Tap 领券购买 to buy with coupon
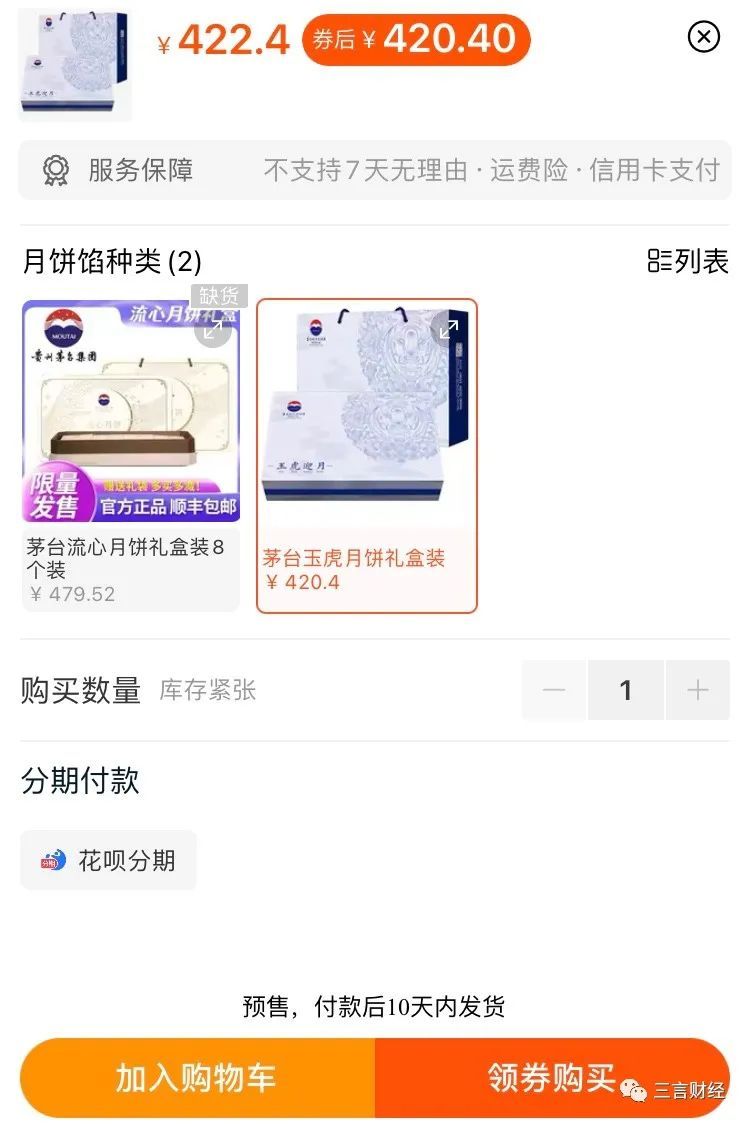This screenshot has width=750, height=1124. (x=551, y=1078)
